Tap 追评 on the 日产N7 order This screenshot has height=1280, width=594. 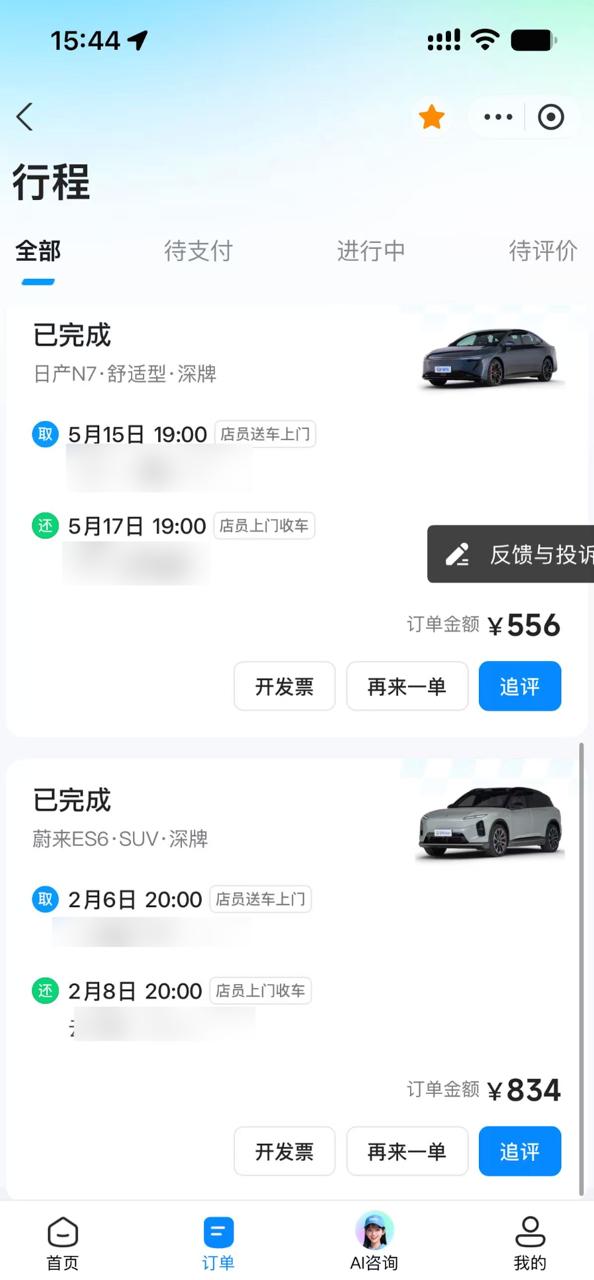(520, 686)
